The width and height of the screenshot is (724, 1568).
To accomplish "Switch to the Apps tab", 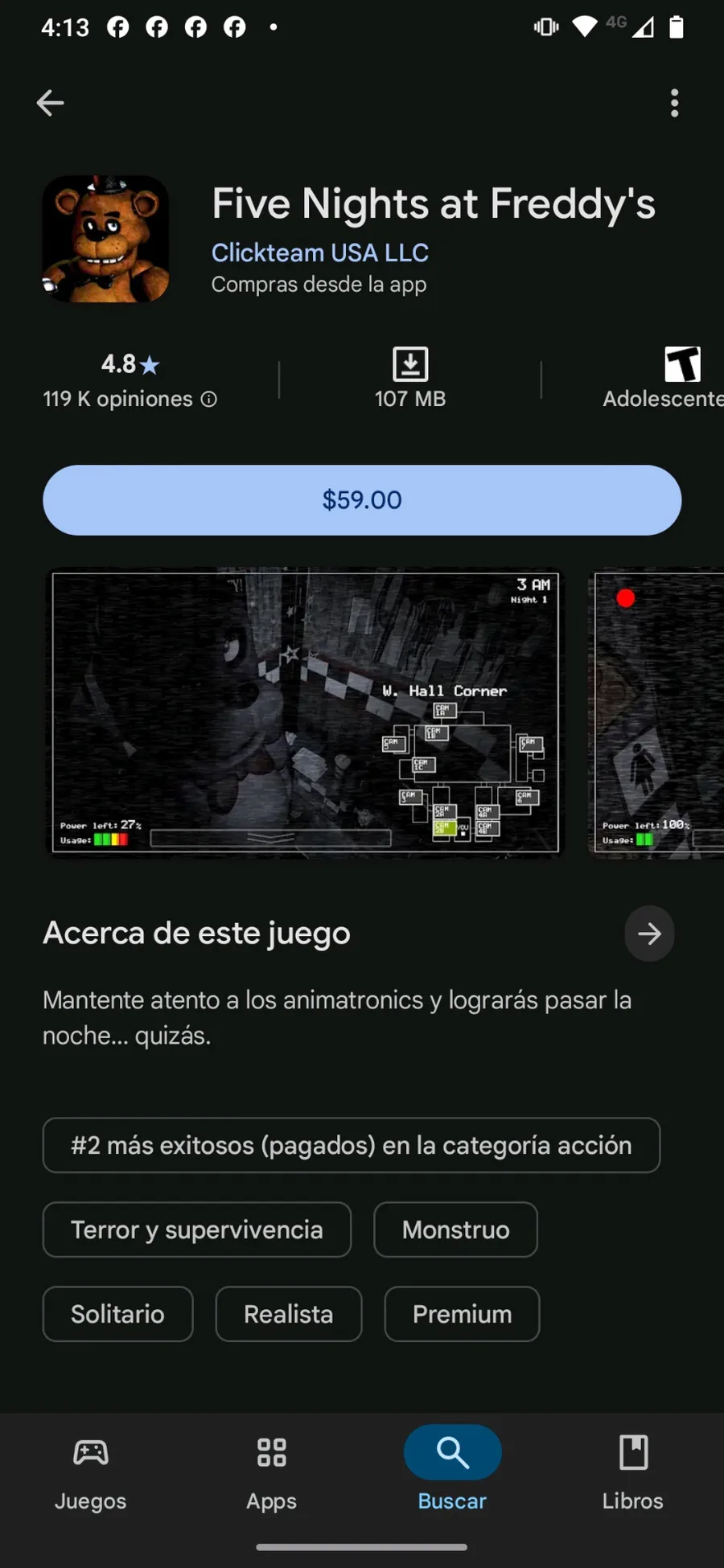I will point(271,1472).
